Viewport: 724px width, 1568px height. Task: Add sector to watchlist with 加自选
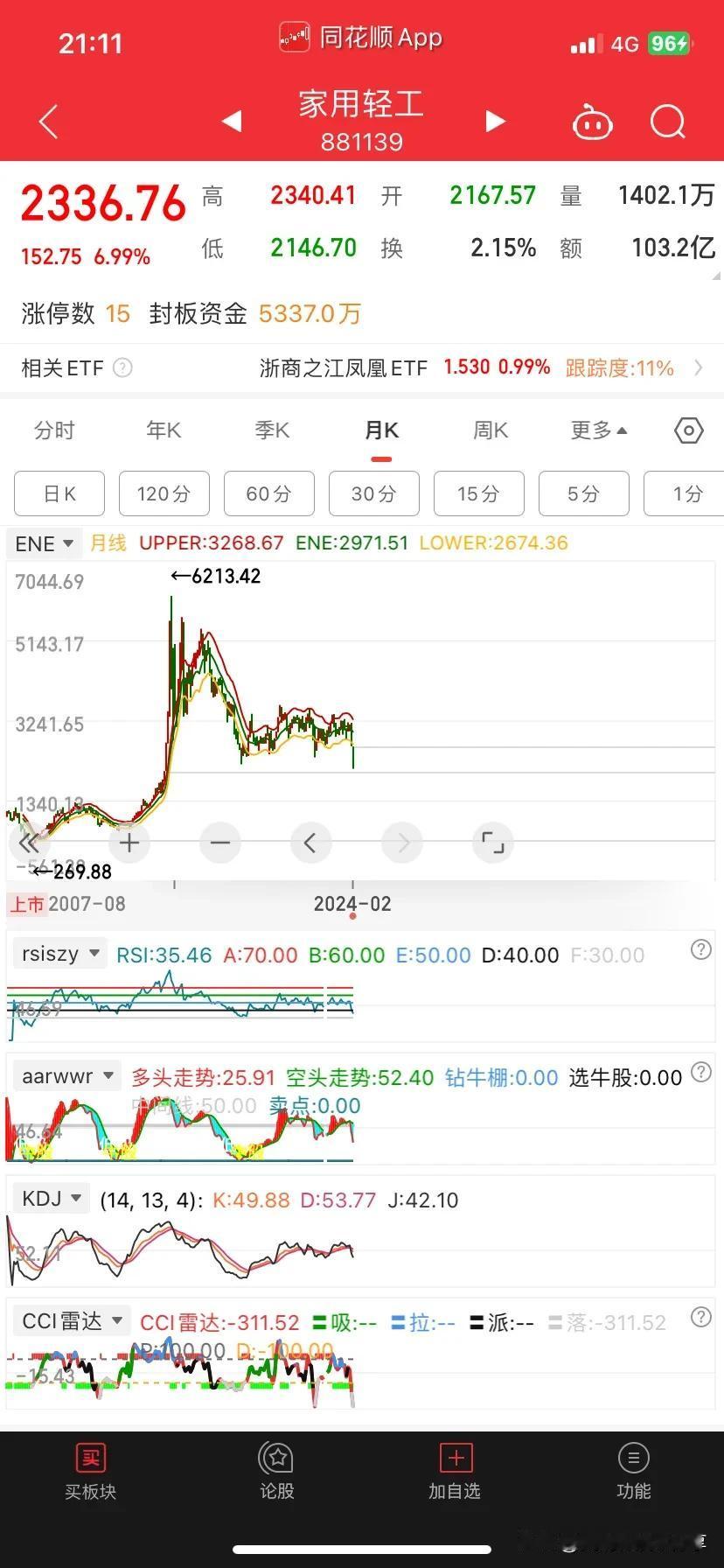(455, 1472)
